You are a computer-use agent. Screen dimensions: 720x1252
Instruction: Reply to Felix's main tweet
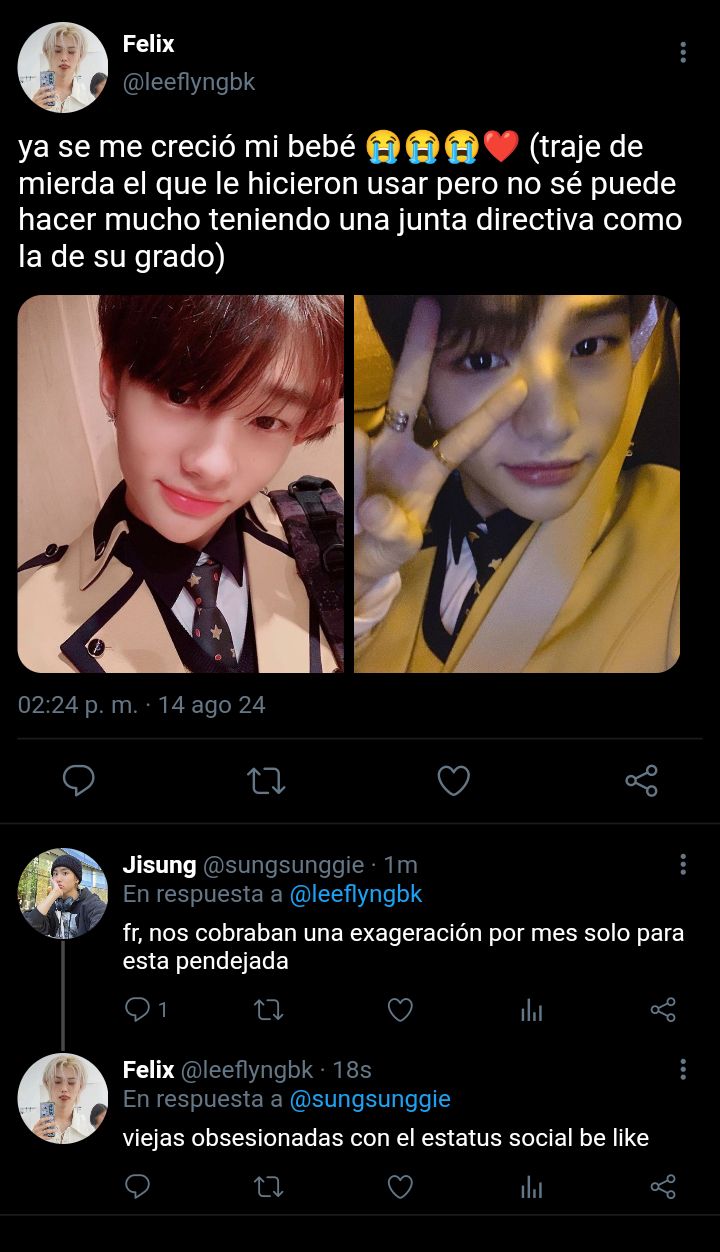click(79, 781)
